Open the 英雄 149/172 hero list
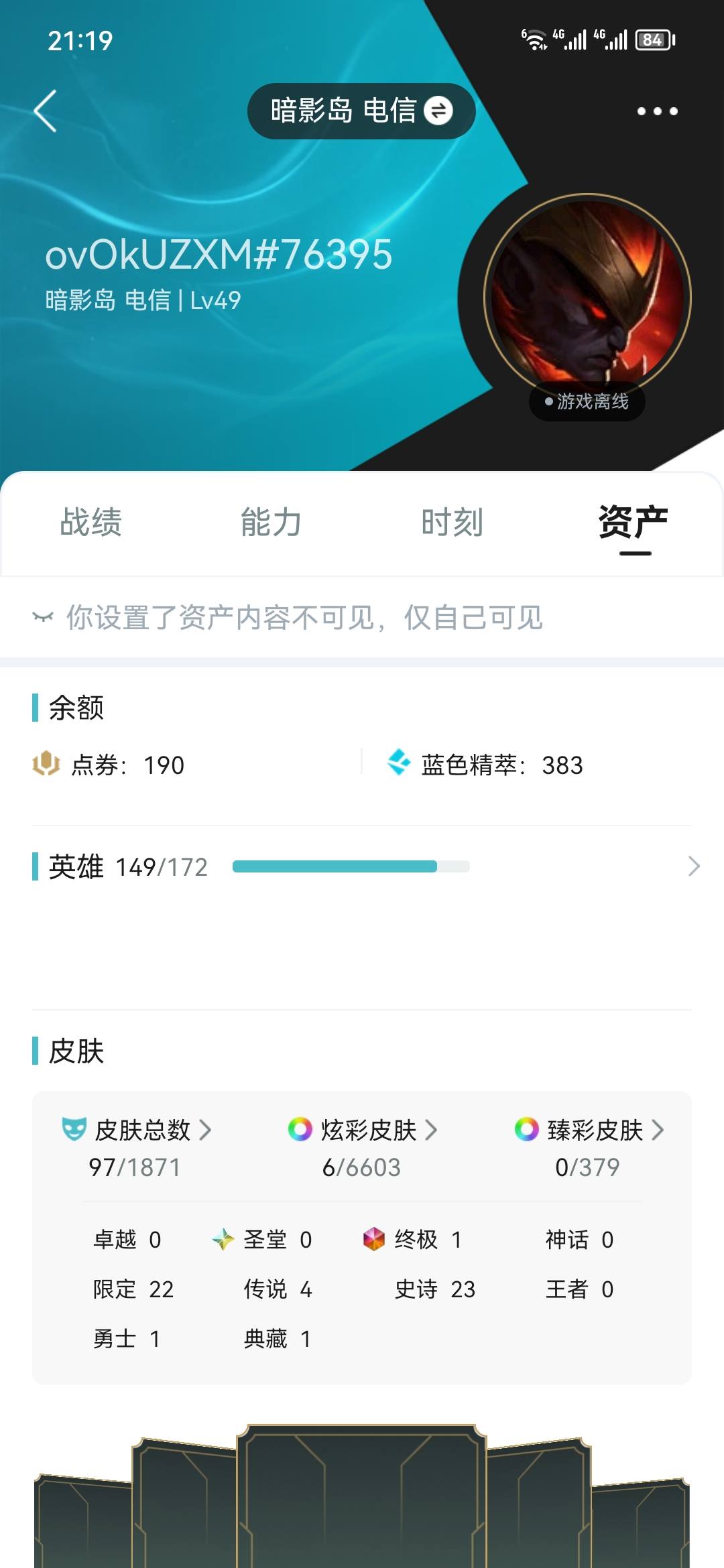 tap(362, 866)
